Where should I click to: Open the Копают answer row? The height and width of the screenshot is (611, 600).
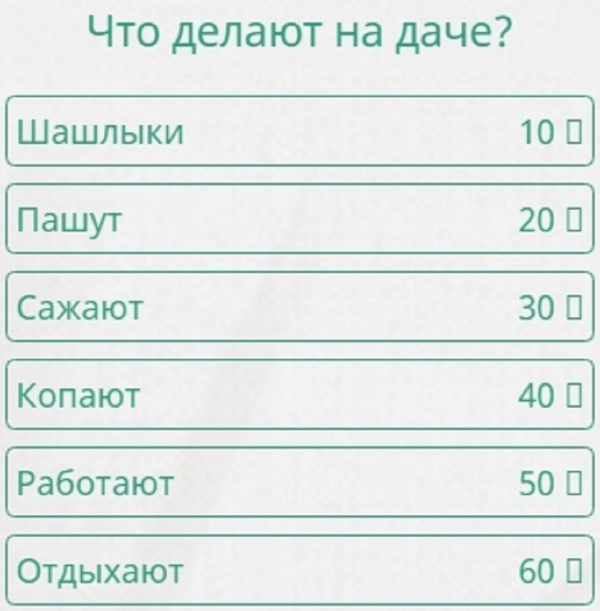[300, 395]
